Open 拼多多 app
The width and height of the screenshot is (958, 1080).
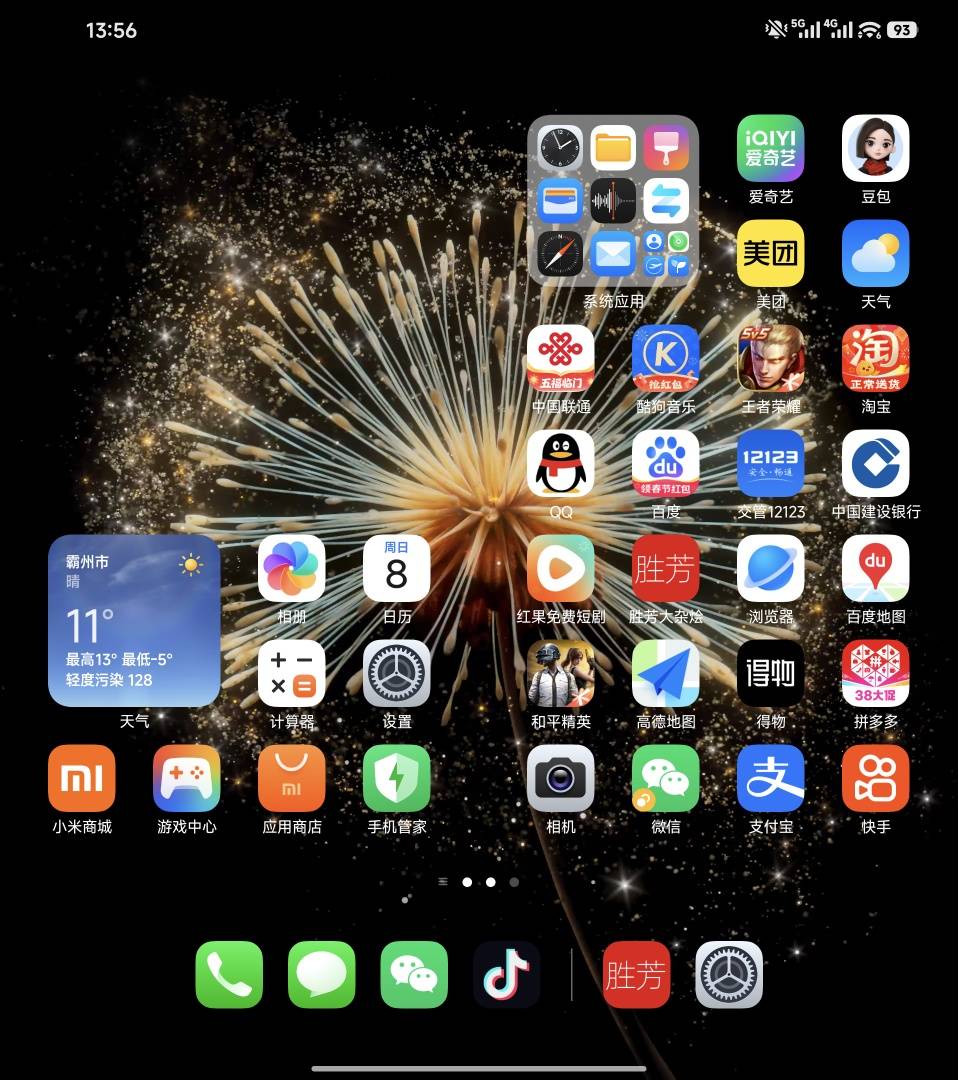click(875, 674)
